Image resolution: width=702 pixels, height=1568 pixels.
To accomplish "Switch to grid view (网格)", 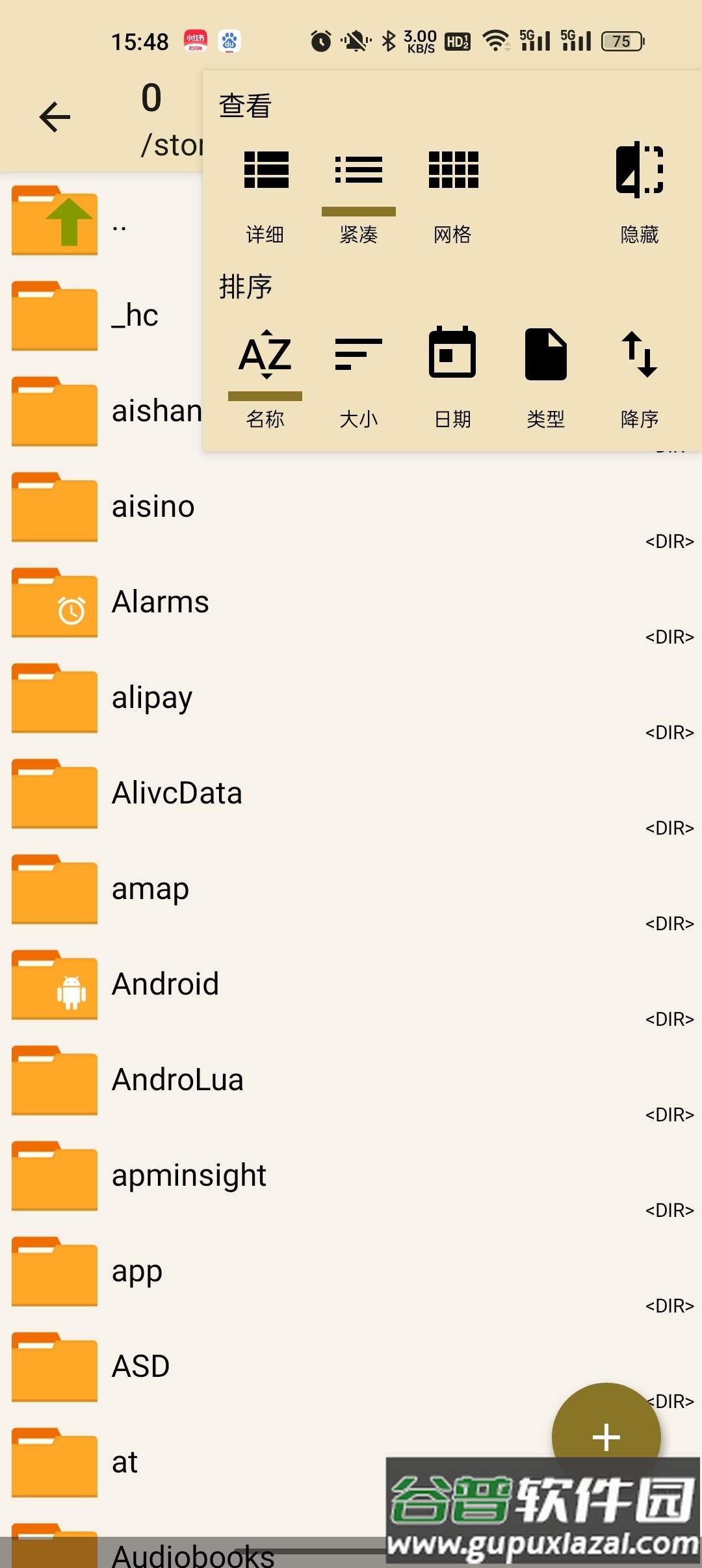I will coord(453,192).
